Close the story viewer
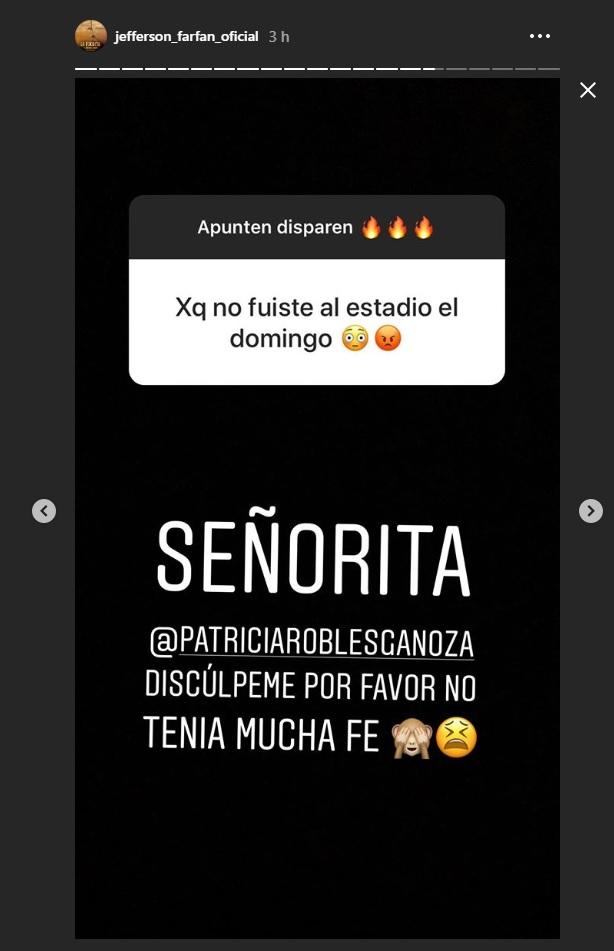 click(x=588, y=90)
